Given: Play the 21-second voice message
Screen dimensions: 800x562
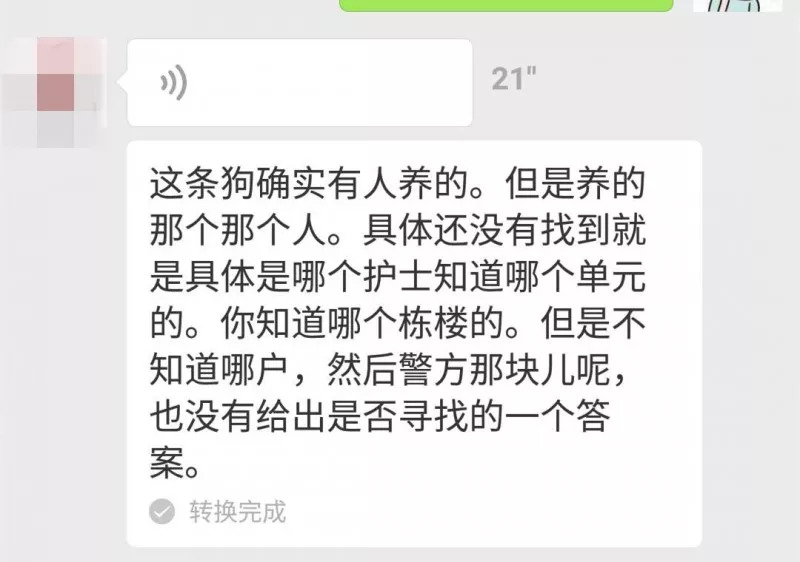Looking at the screenshot, I should click(x=298, y=83).
